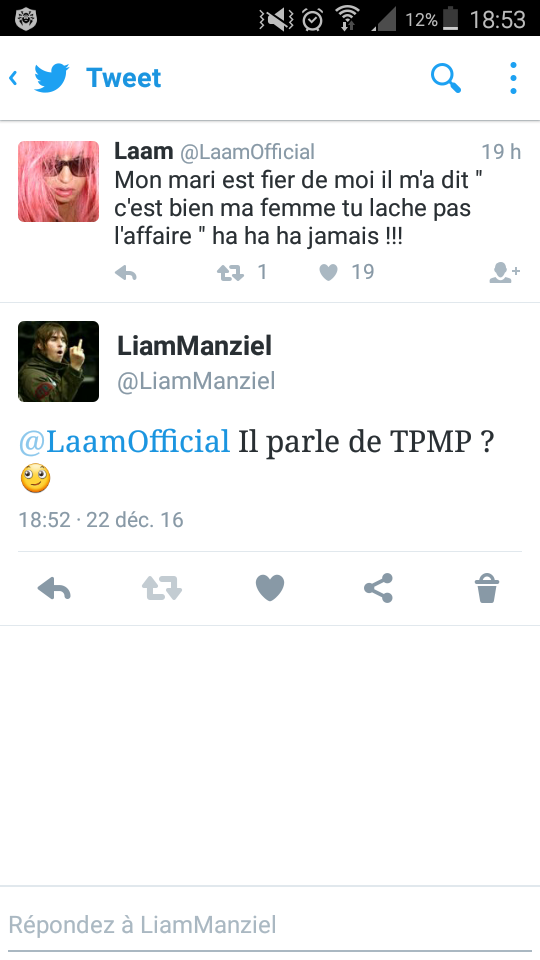Go back using the Tweet header arrow
The height and width of the screenshot is (960, 540).
tap(13, 78)
